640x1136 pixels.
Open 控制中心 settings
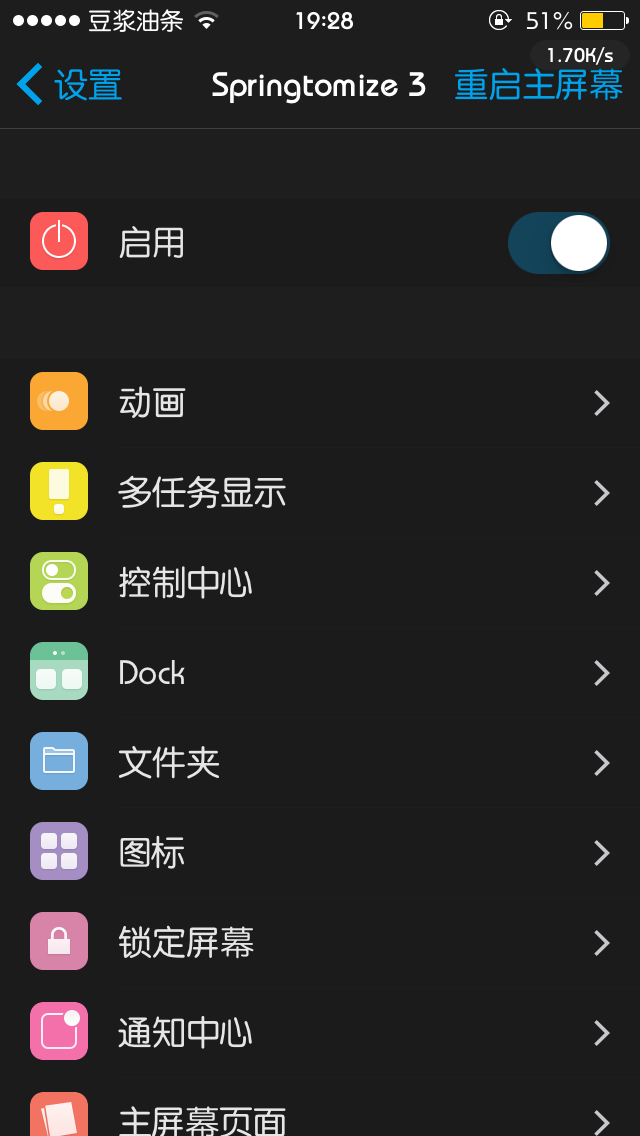coord(320,583)
